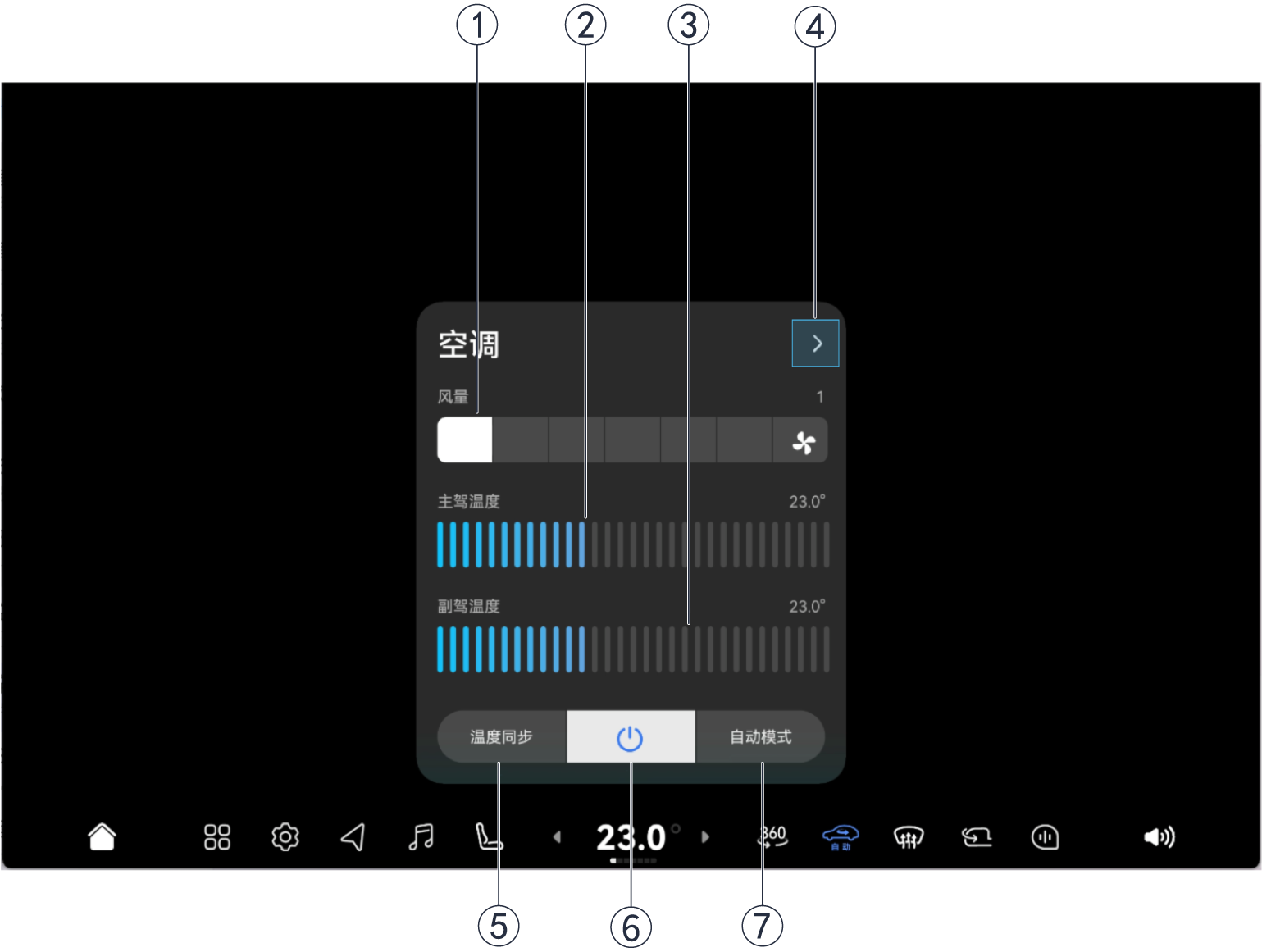The image size is (1262, 952).
Task: Open the music player
Action: click(x=421, y=837)
